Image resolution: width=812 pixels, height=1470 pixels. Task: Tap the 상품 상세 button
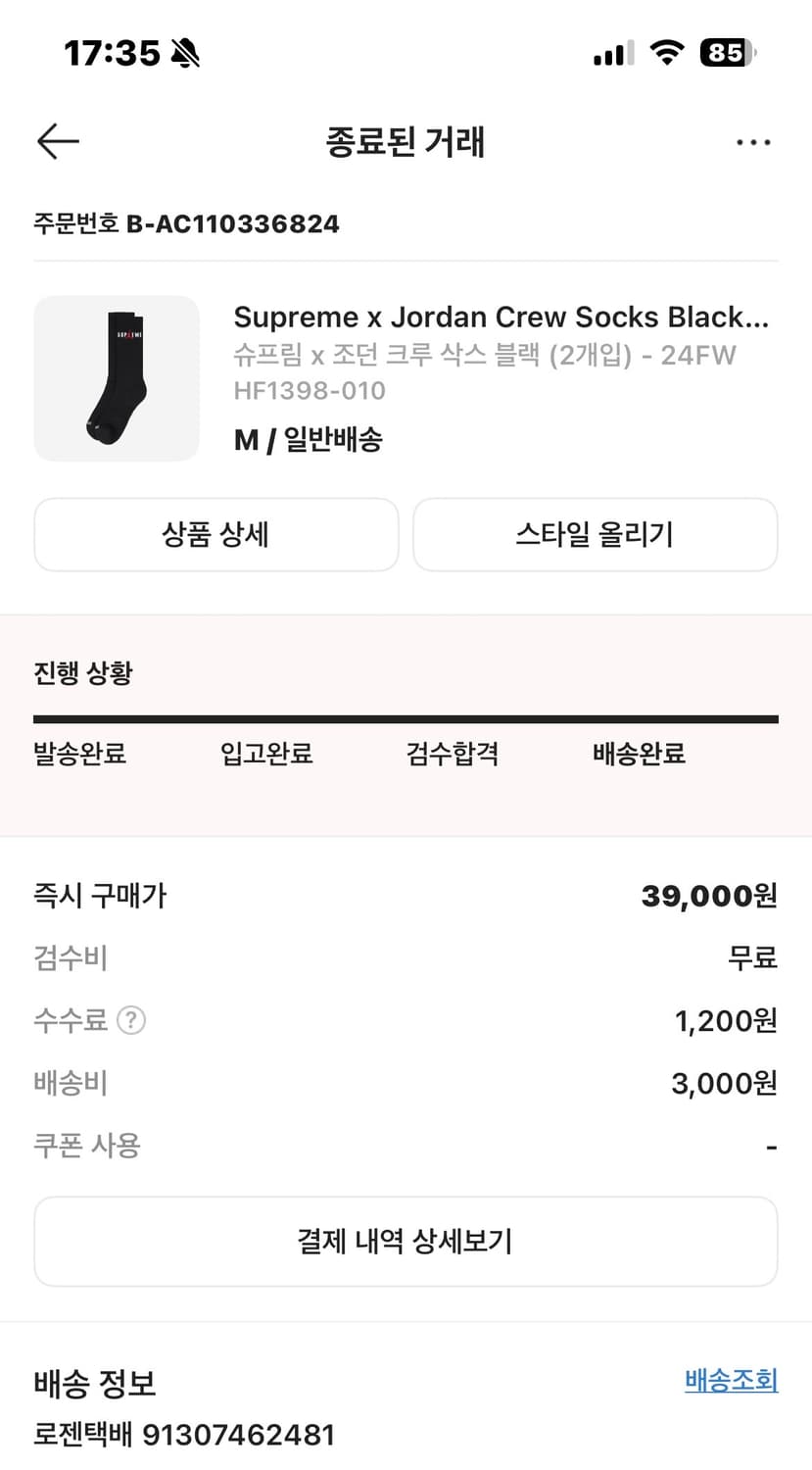coord(215,534)
